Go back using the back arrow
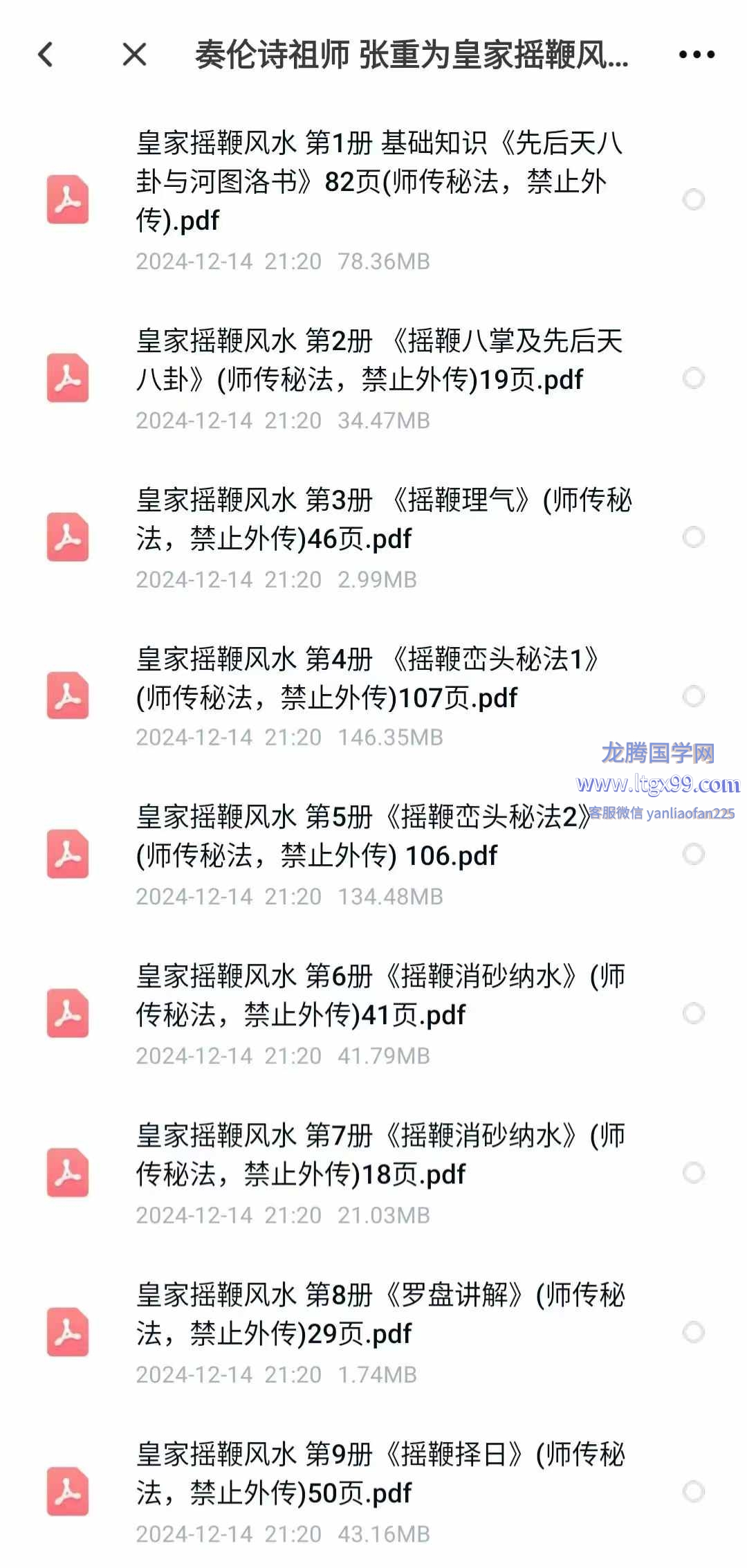This screenshot has height=1568, width=747. 46,55
